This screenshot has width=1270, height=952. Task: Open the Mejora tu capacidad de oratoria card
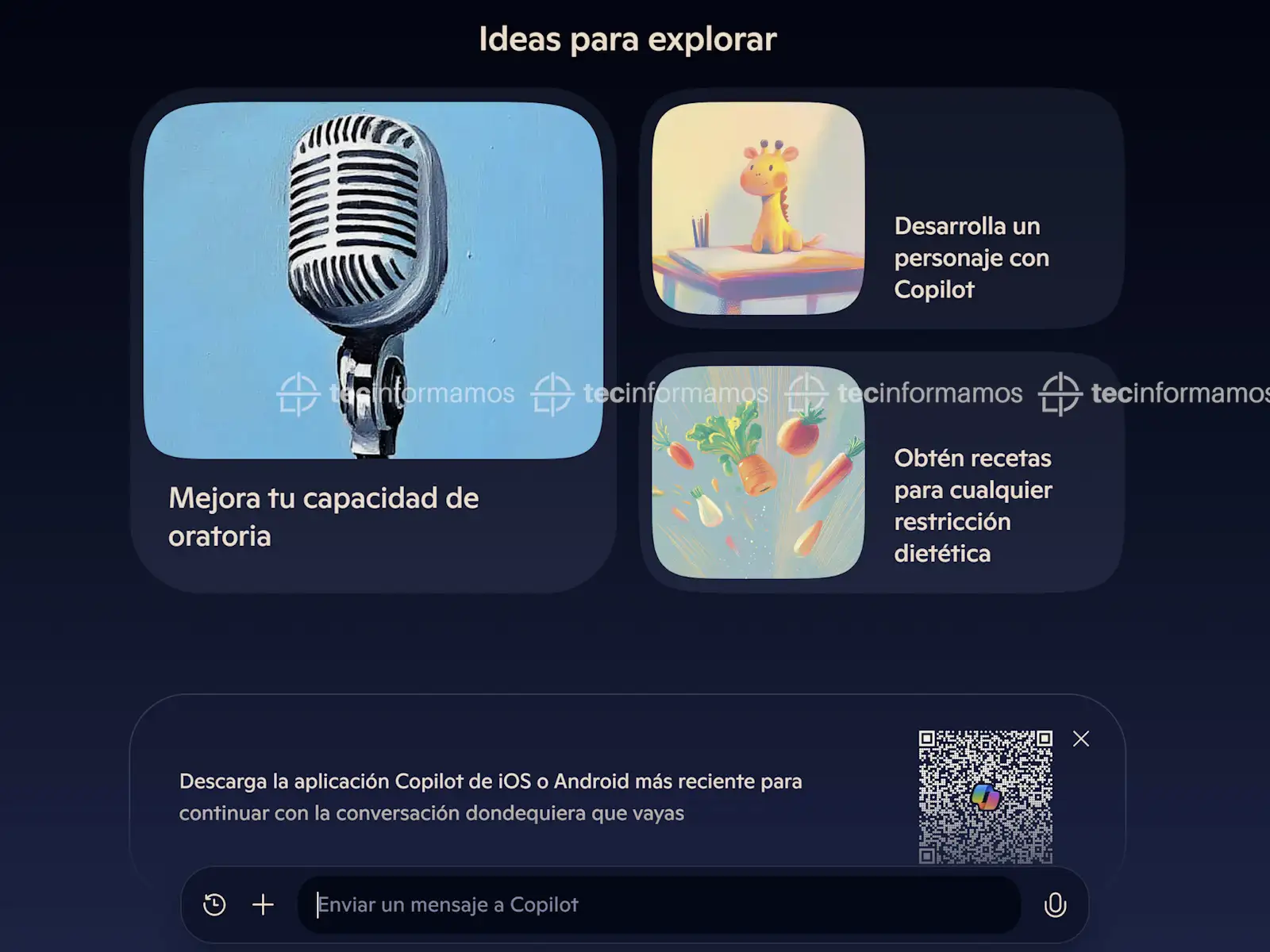pos(373,341)
